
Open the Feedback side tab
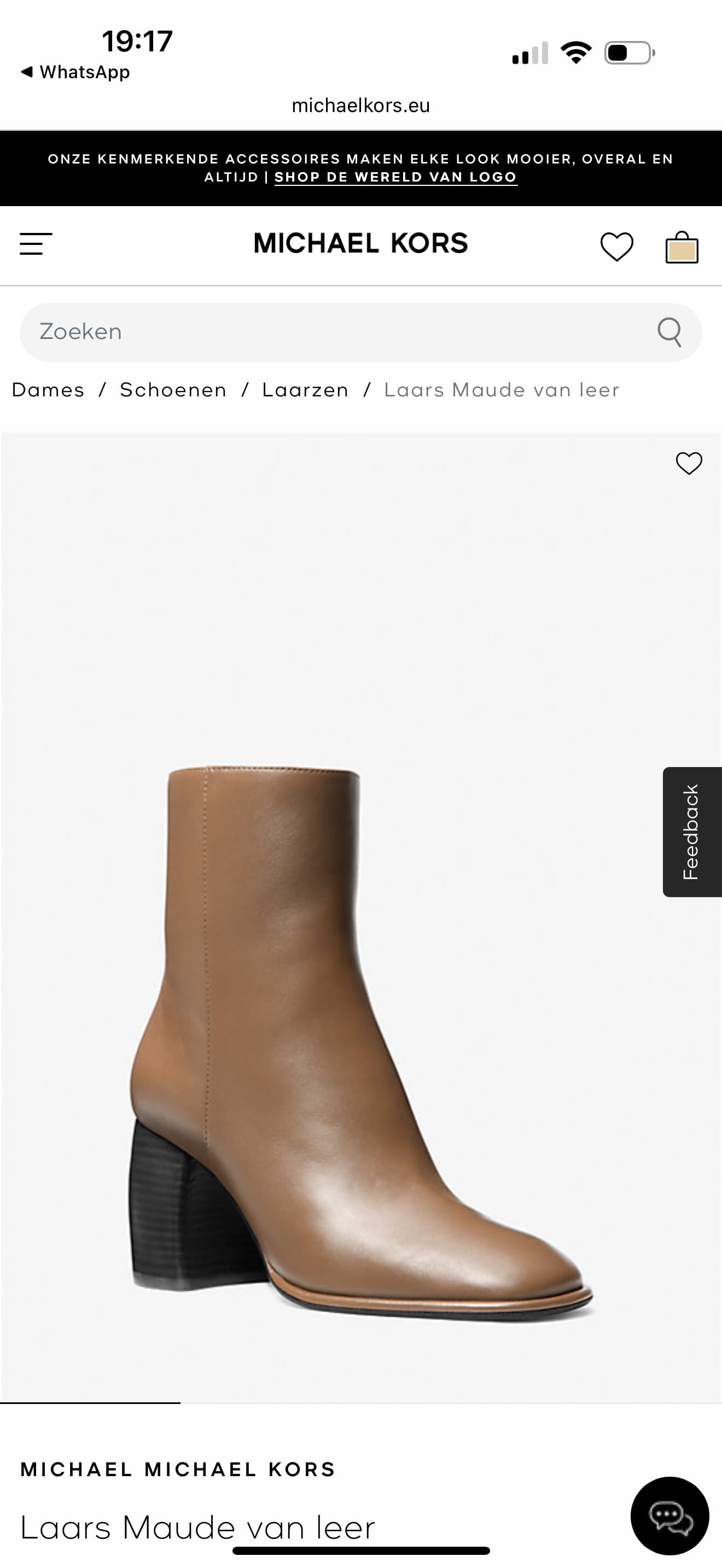tap(691, 832)
